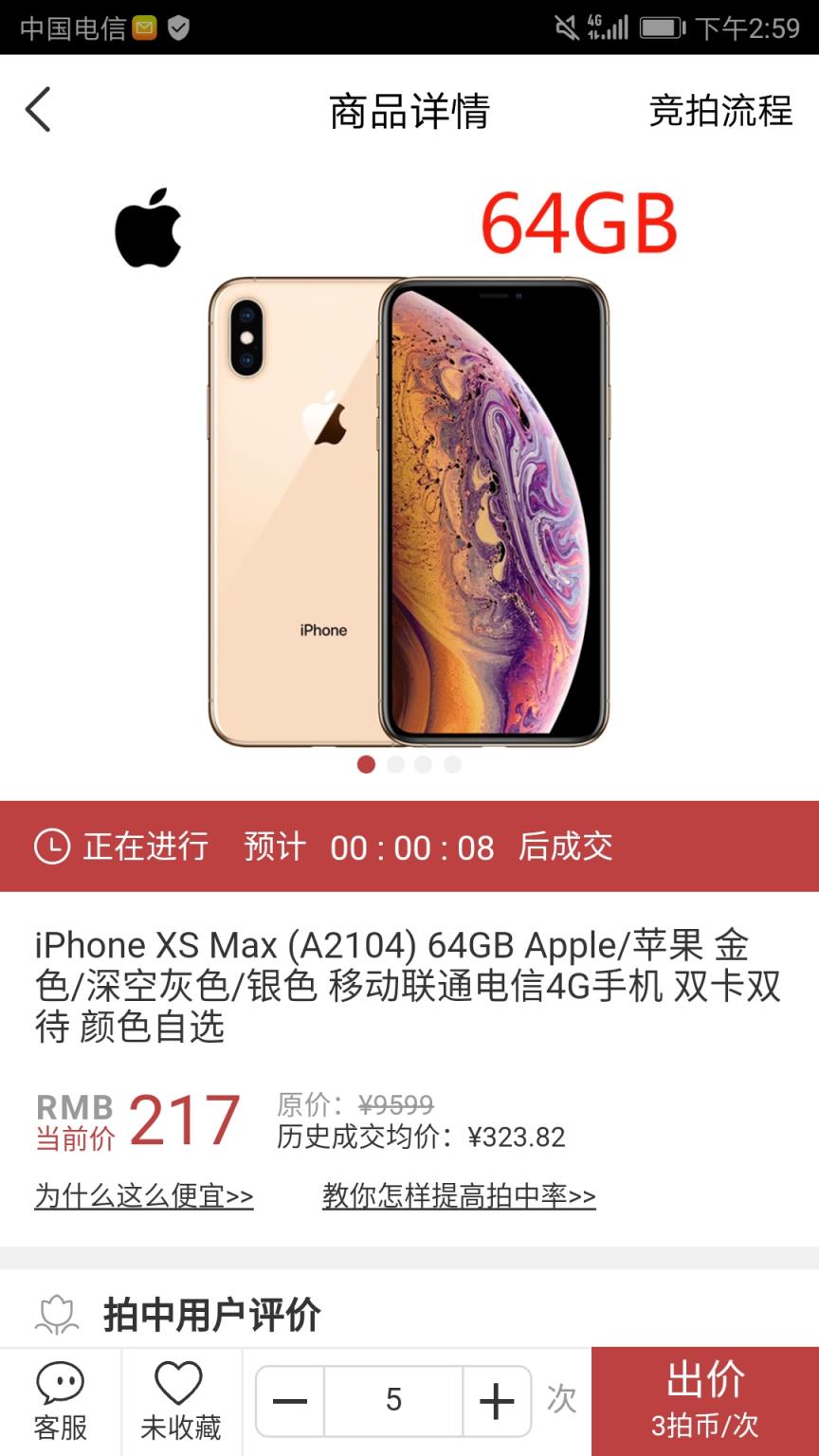The image size is (819, 1456).
Task: Click the bid quantity field showing 5
Action: (x=391, y=1401)
